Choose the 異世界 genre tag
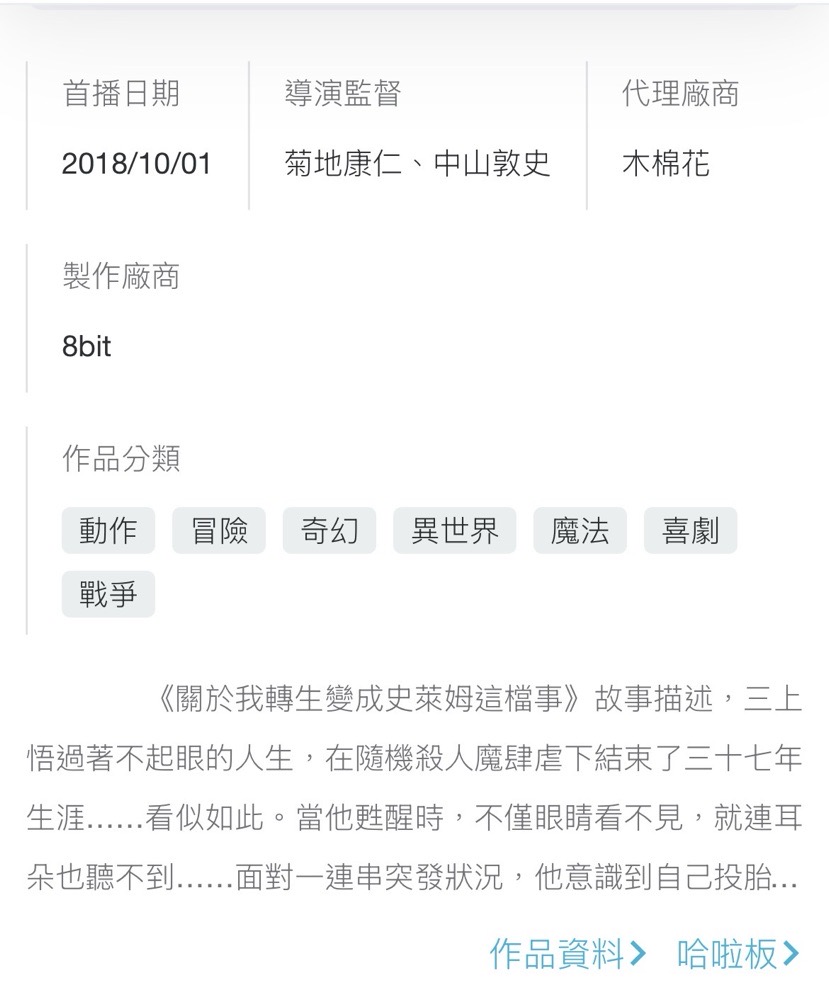The image size is (829, 1000). point(455,531)
